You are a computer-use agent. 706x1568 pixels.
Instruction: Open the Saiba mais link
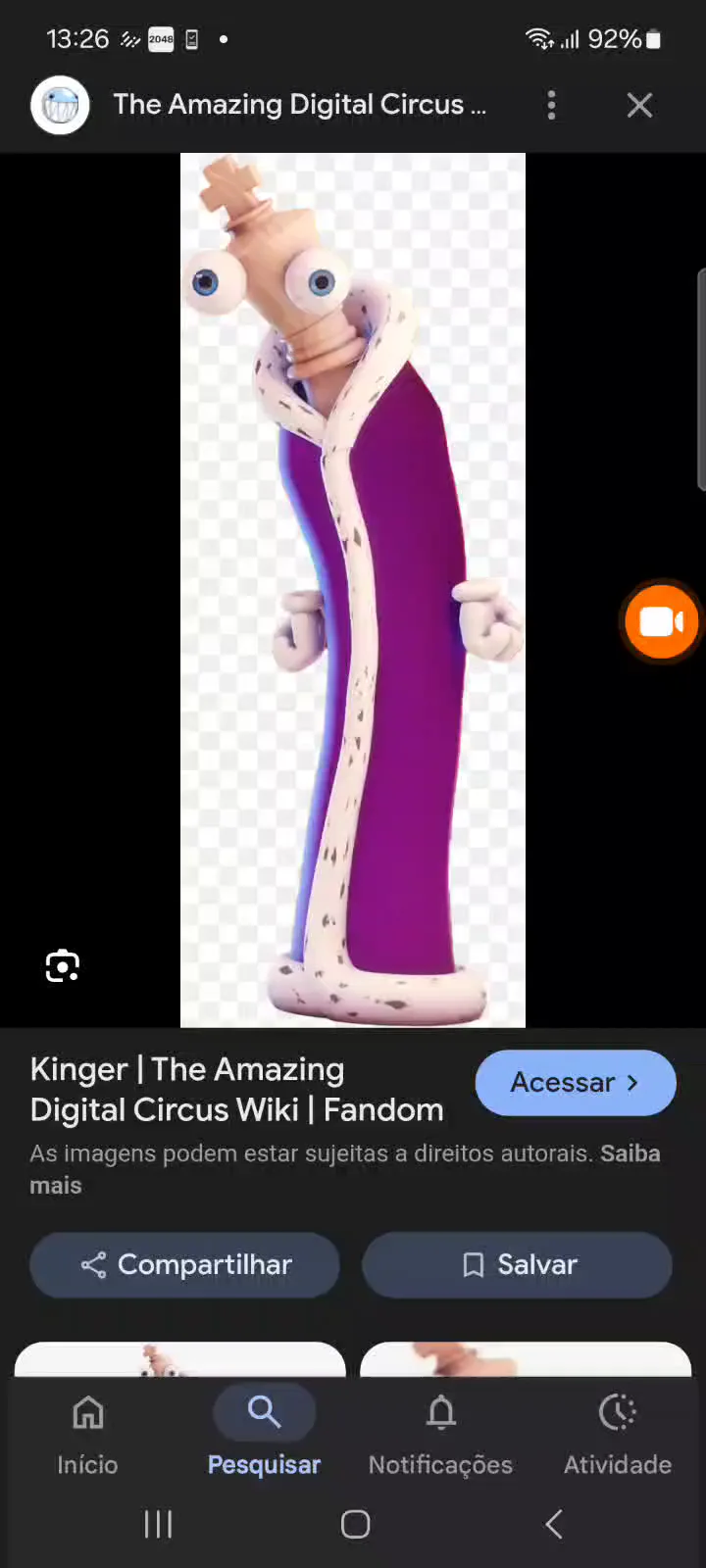click(x=629, y=1153)
